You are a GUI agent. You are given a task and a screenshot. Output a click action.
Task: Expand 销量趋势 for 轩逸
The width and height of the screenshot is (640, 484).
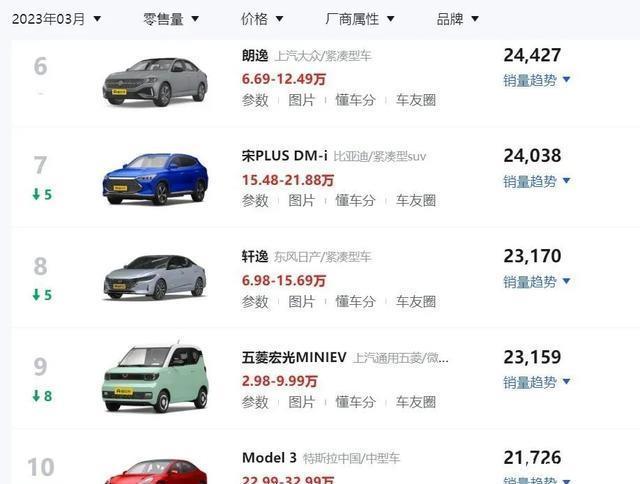[537, 281]
